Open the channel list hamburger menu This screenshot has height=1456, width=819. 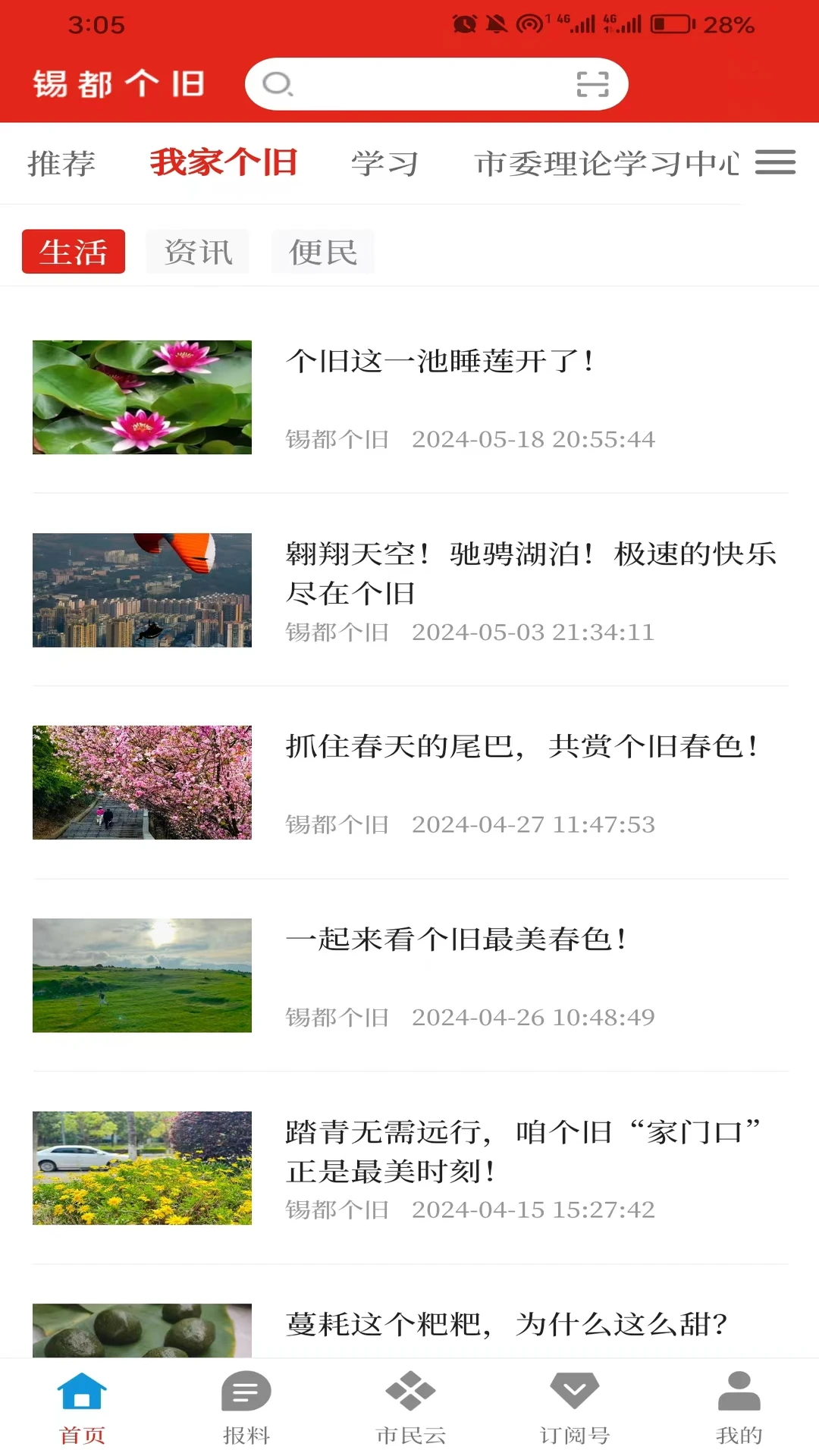(775, 163)
